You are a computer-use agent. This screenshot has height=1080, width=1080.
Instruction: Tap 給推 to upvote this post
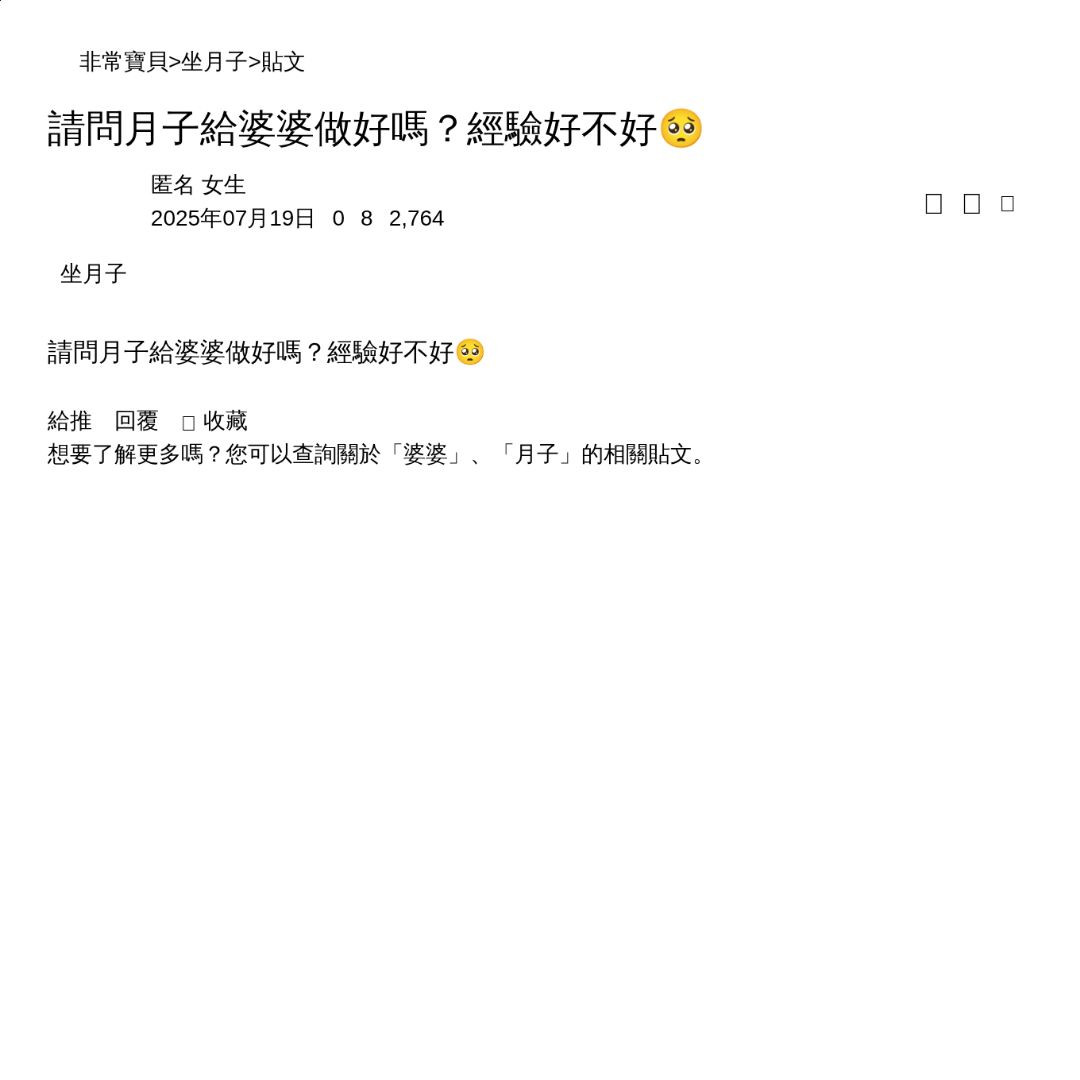coord(70,421)
